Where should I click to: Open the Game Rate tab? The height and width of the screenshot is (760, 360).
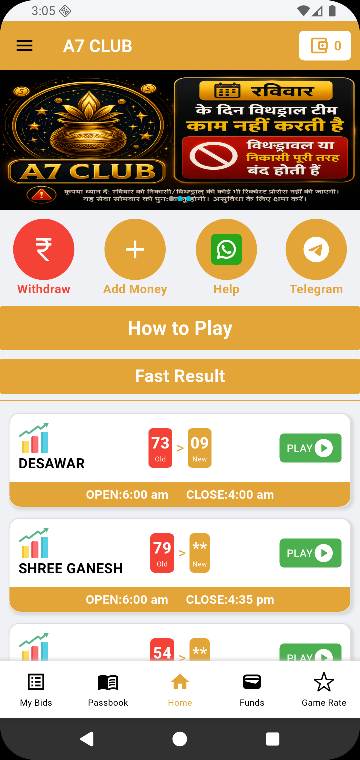coord(324,690)
